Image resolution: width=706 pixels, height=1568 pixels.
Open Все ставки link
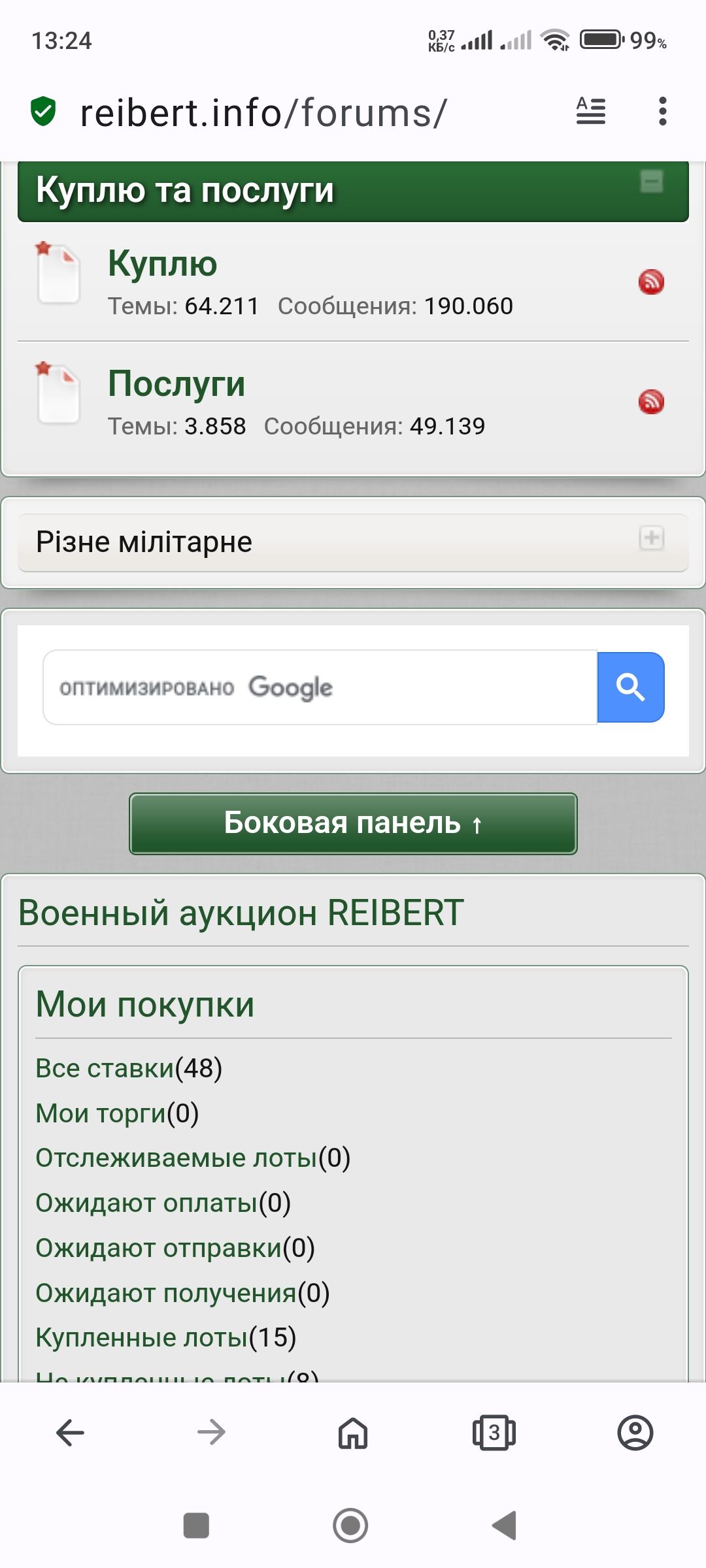pos(105,1068)
